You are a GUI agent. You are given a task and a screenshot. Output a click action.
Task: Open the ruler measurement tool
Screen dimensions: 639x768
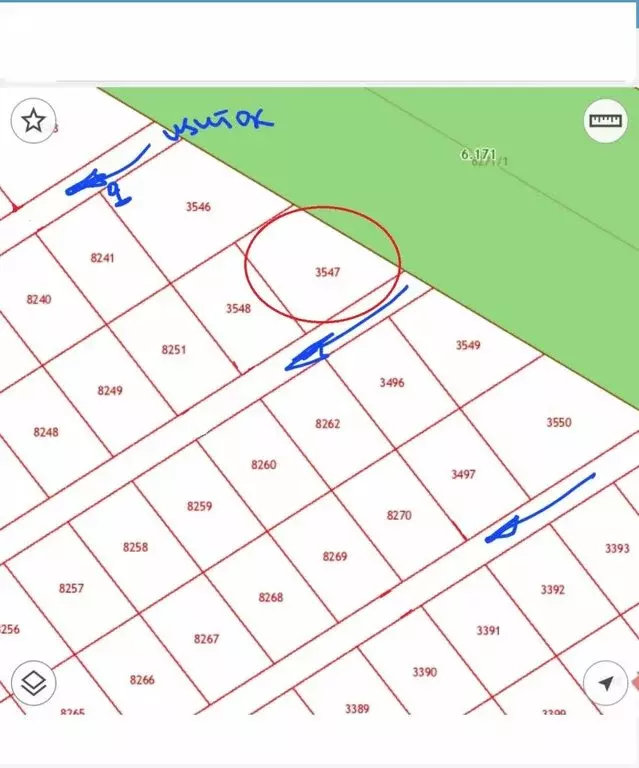604,122
